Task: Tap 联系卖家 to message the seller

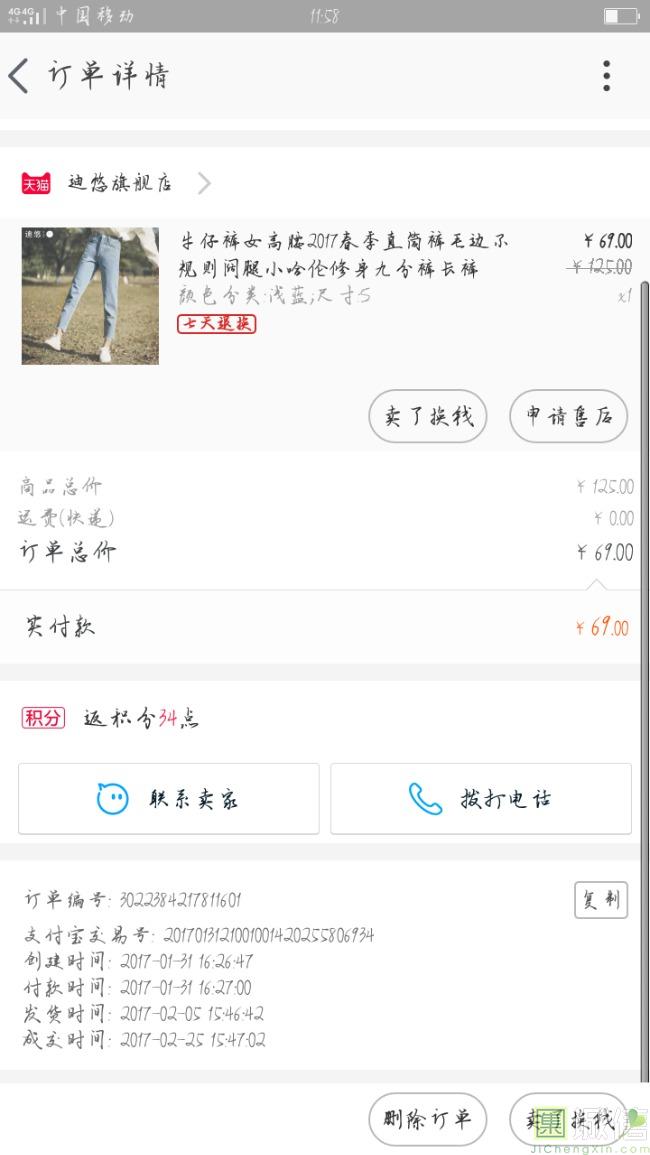Action: [169, 798]
